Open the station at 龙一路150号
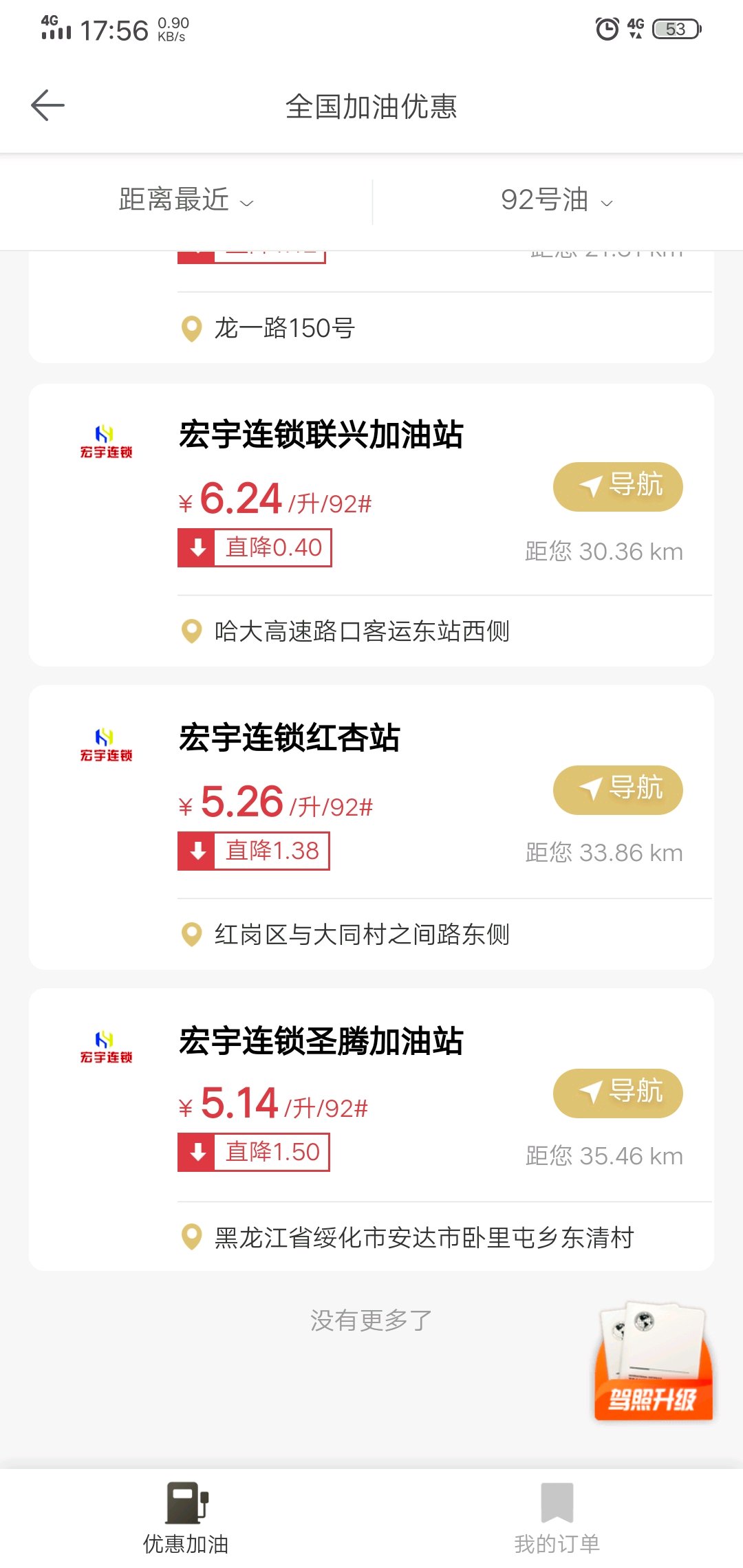Viewport: 743px width, 1568px height. coord(285,328)
